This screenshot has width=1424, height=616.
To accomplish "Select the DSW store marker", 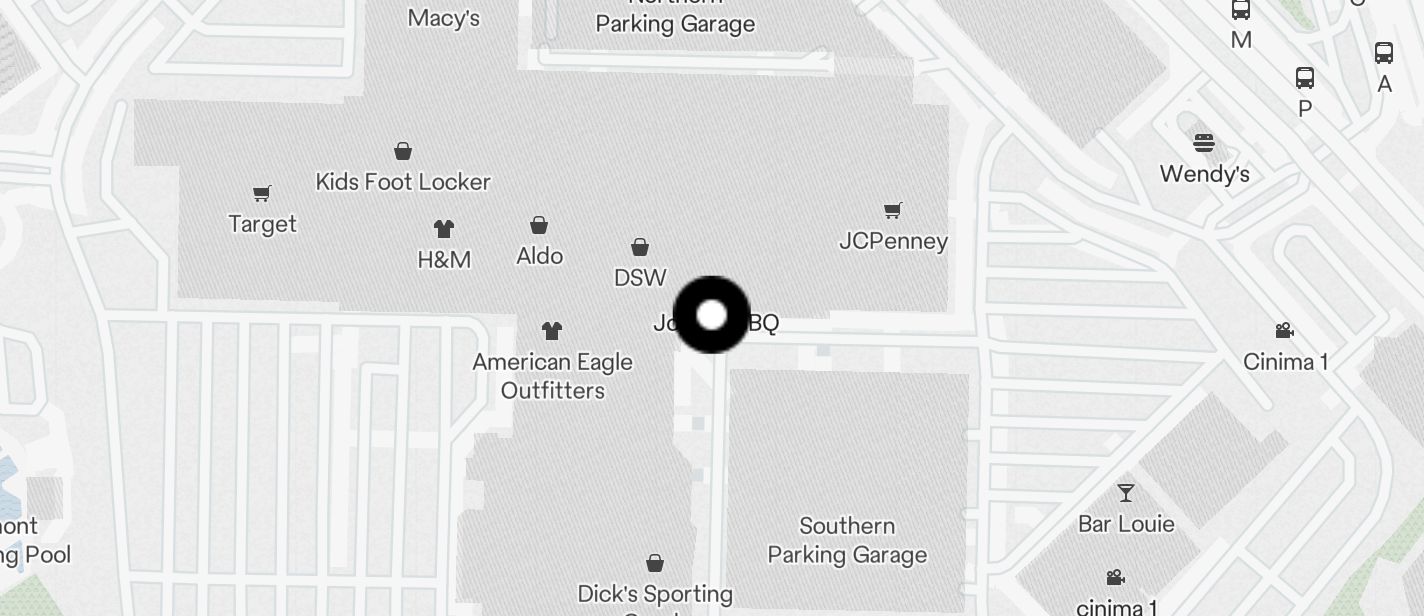I will point(640,248).
